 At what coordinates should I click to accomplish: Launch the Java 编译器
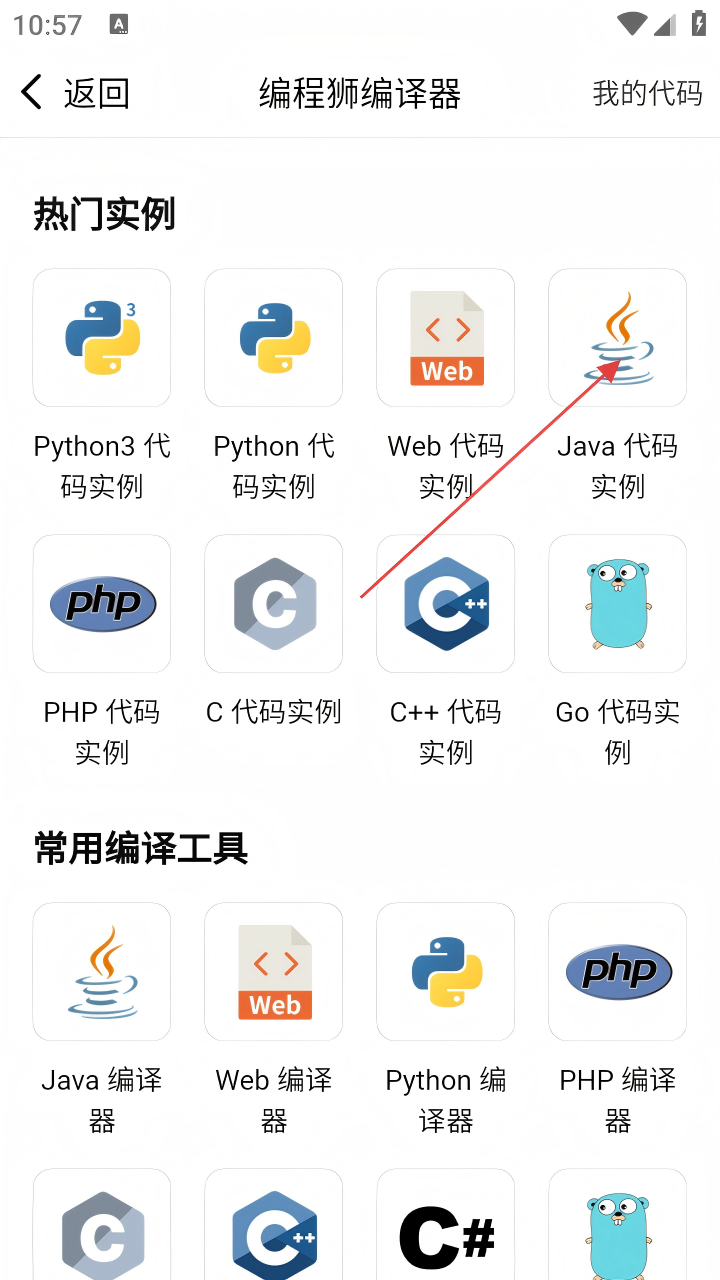pos(102,972)
